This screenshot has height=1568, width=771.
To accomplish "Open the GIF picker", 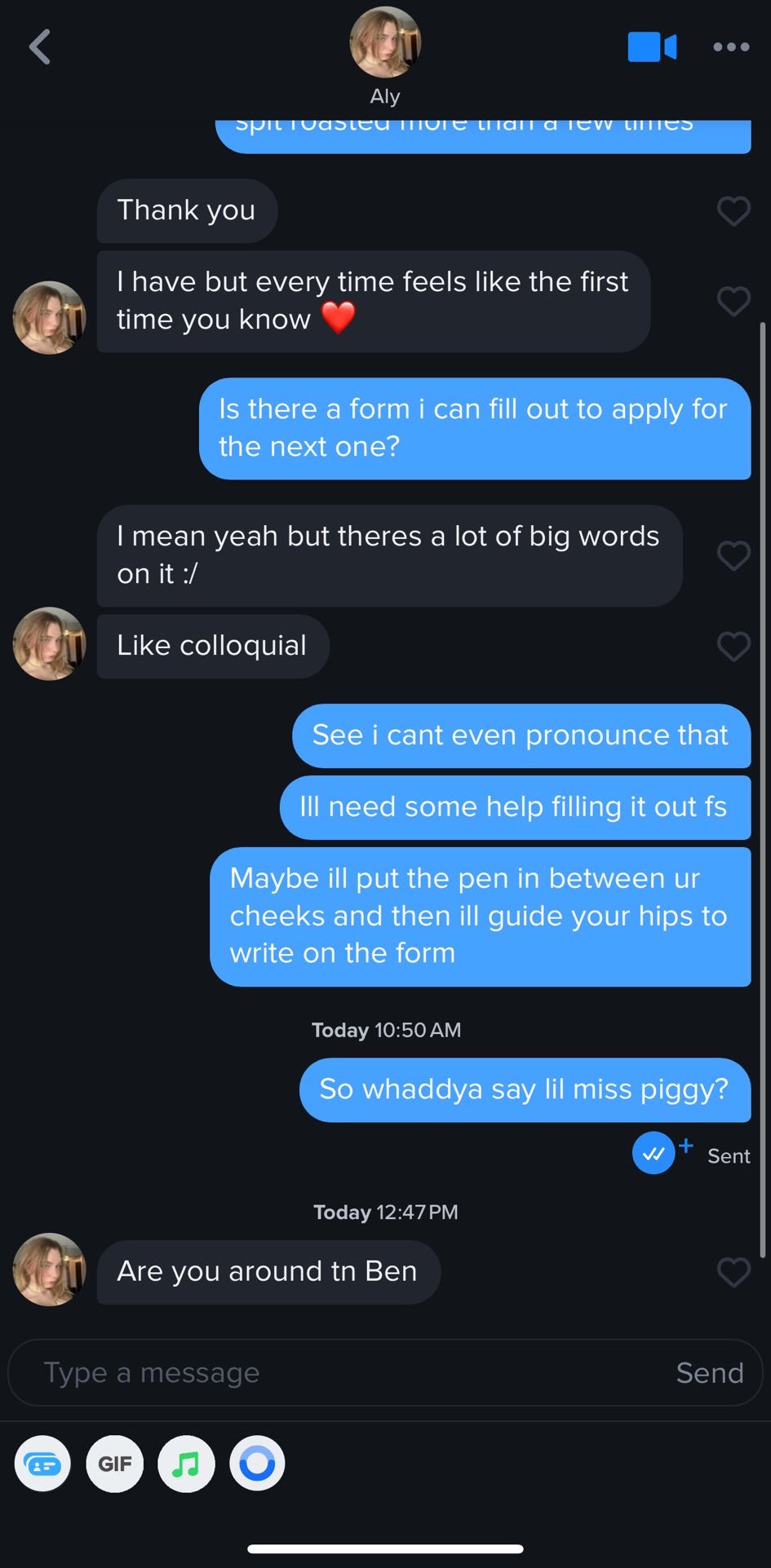I will 115,1464.
